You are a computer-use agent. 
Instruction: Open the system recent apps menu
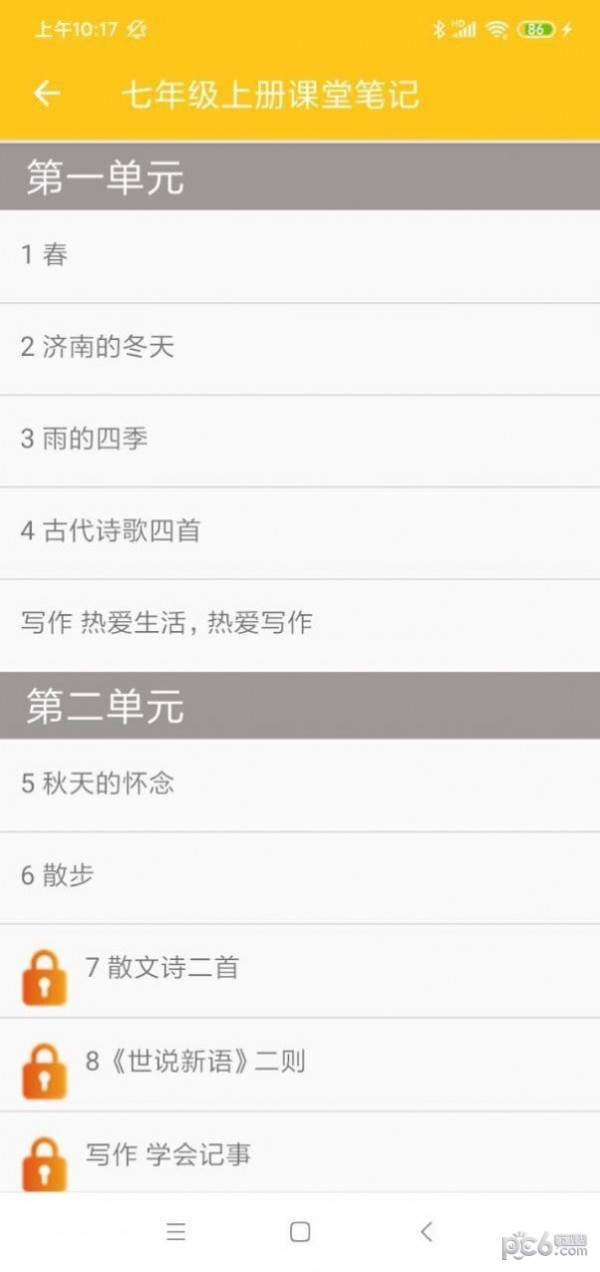(x=176, y=1232)
